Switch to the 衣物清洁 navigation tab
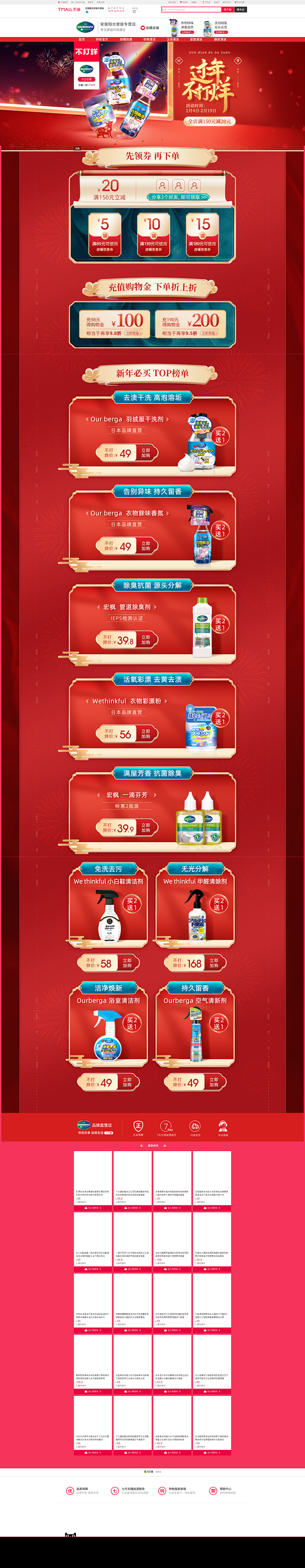 click(x=149, y=39)
